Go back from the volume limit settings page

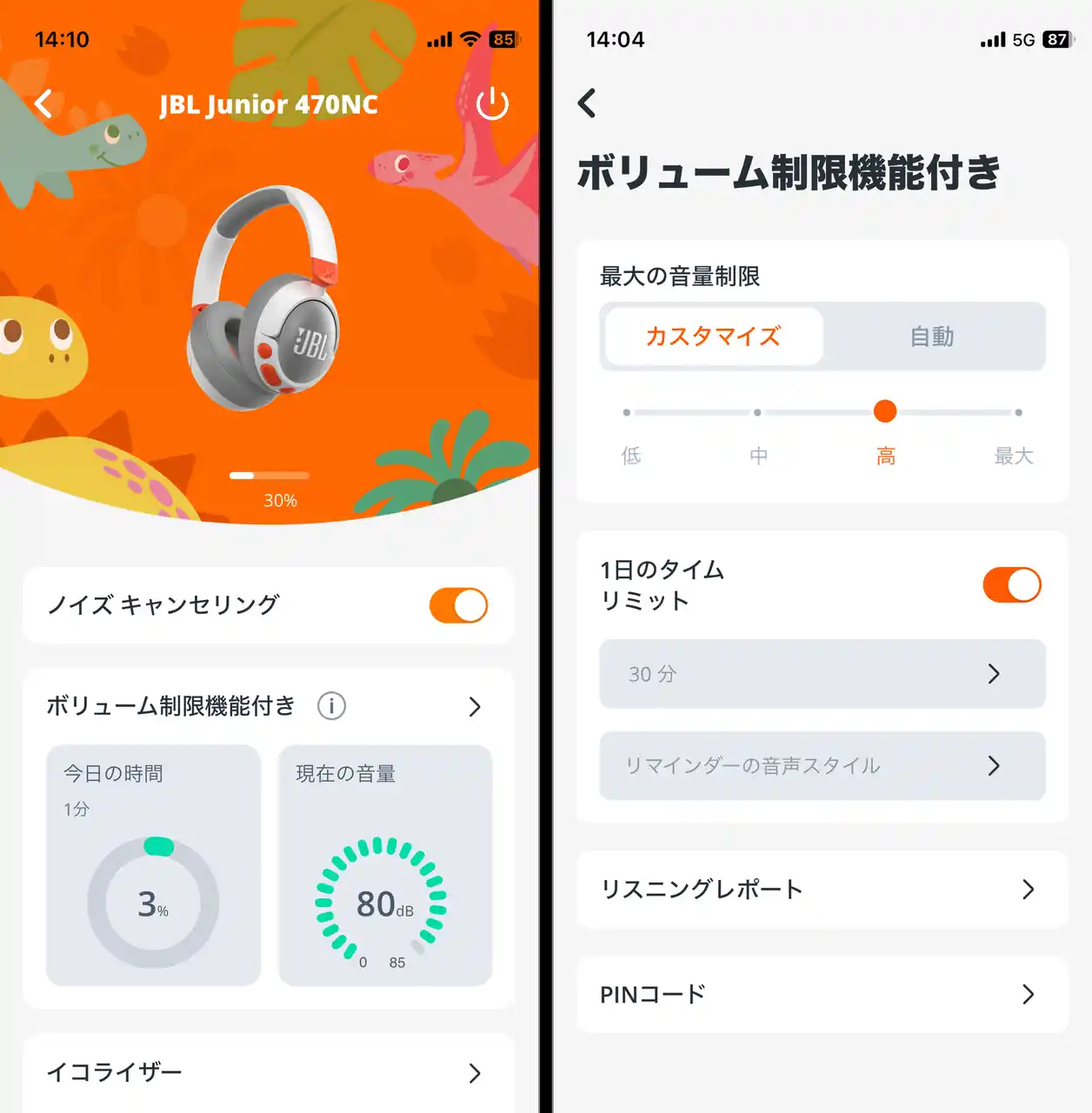[x=588, y=103]
